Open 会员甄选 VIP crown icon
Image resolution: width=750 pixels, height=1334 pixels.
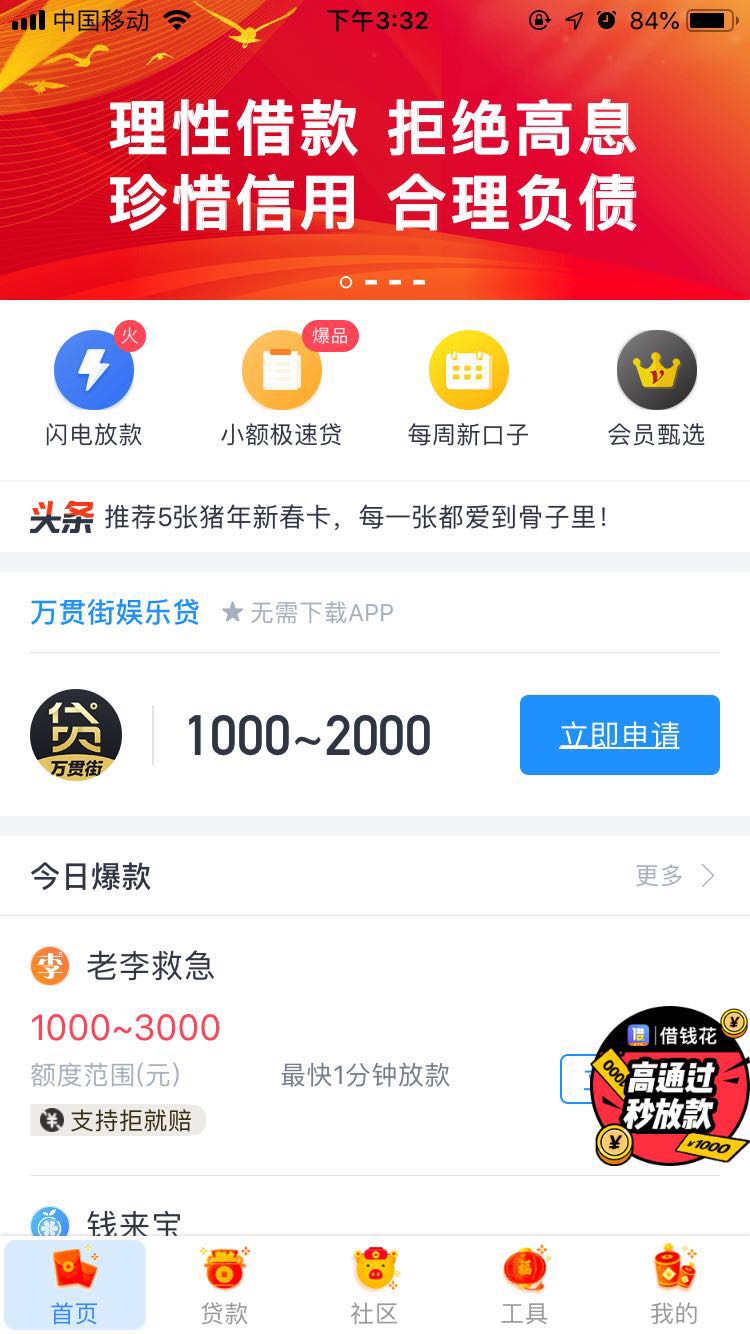tap(657, 369)
